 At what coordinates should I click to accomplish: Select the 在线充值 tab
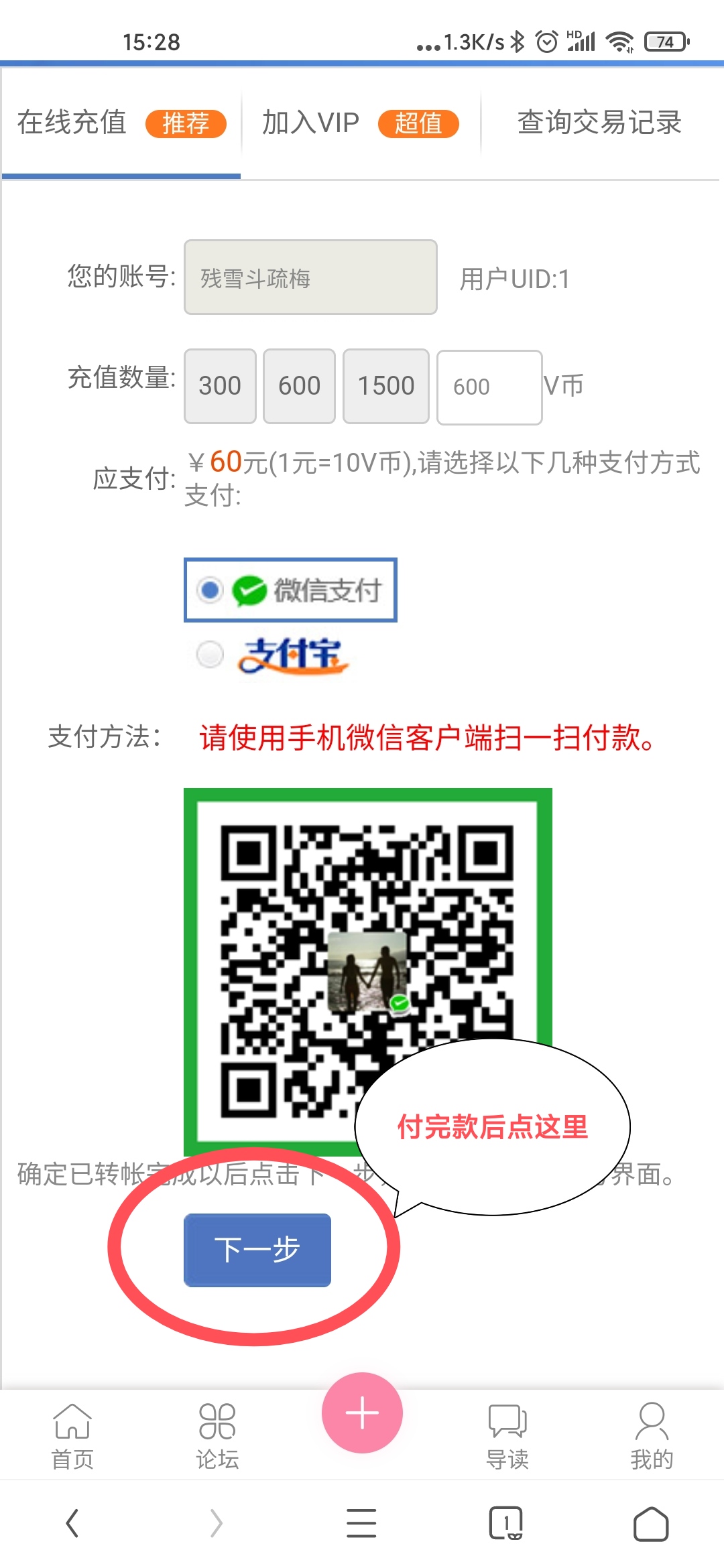tap(121, 123)
